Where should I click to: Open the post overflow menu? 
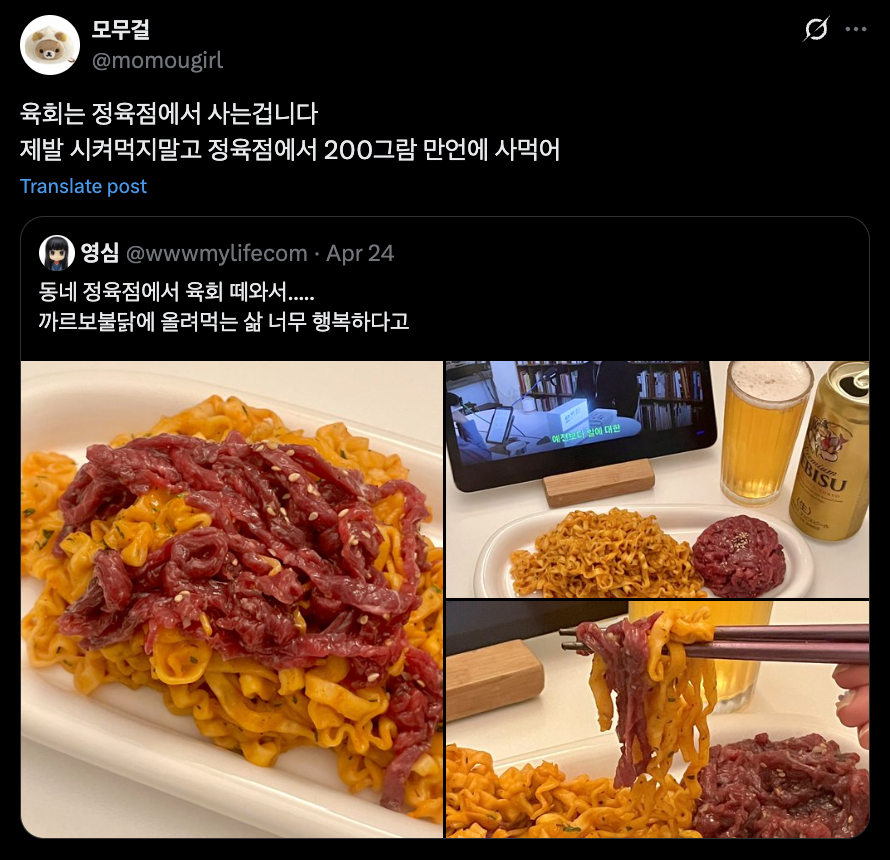tap(856, 30)
